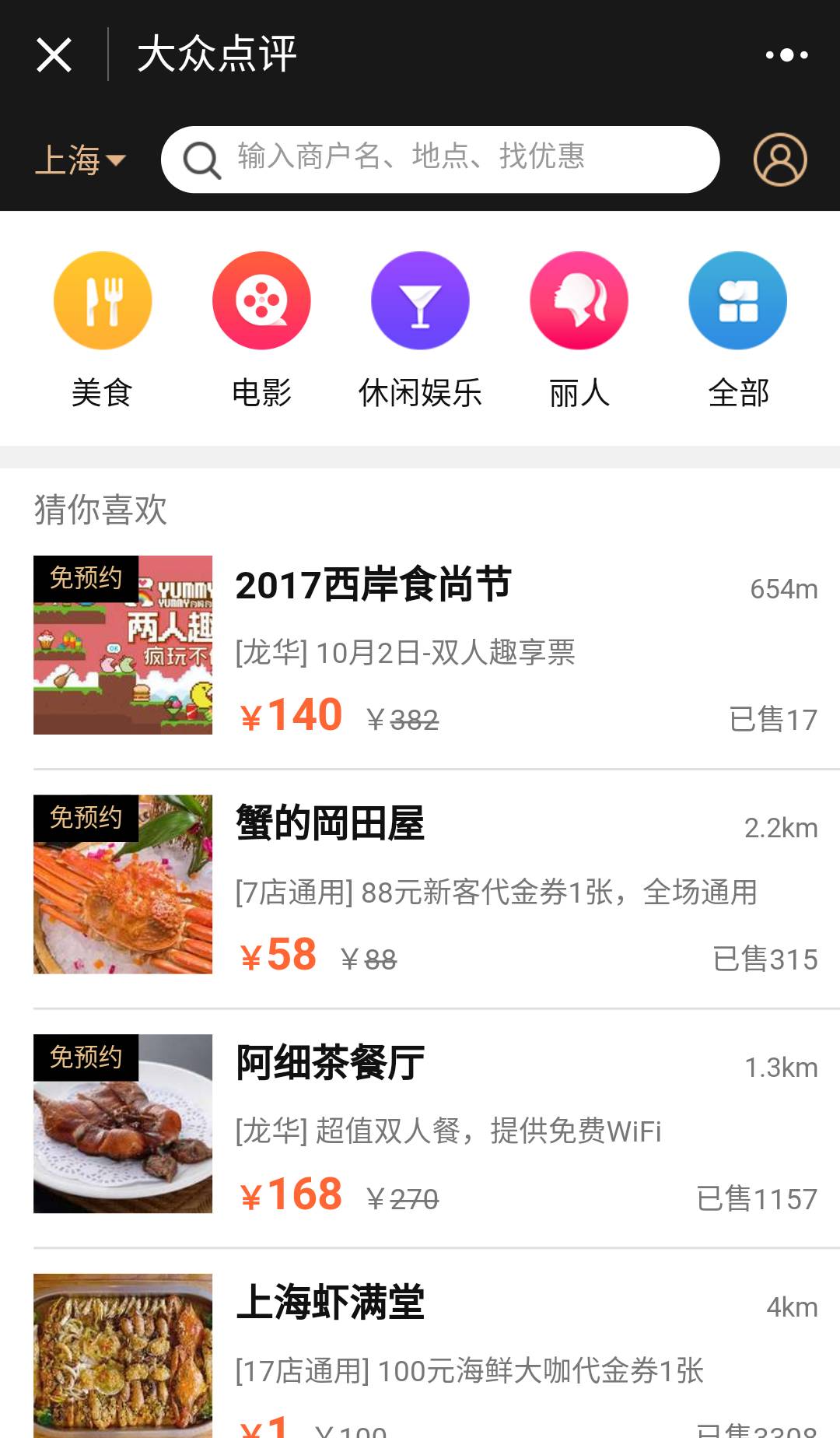Open the three-dot overflow menu
This screenshot has height=1438, width=840.
786,54
